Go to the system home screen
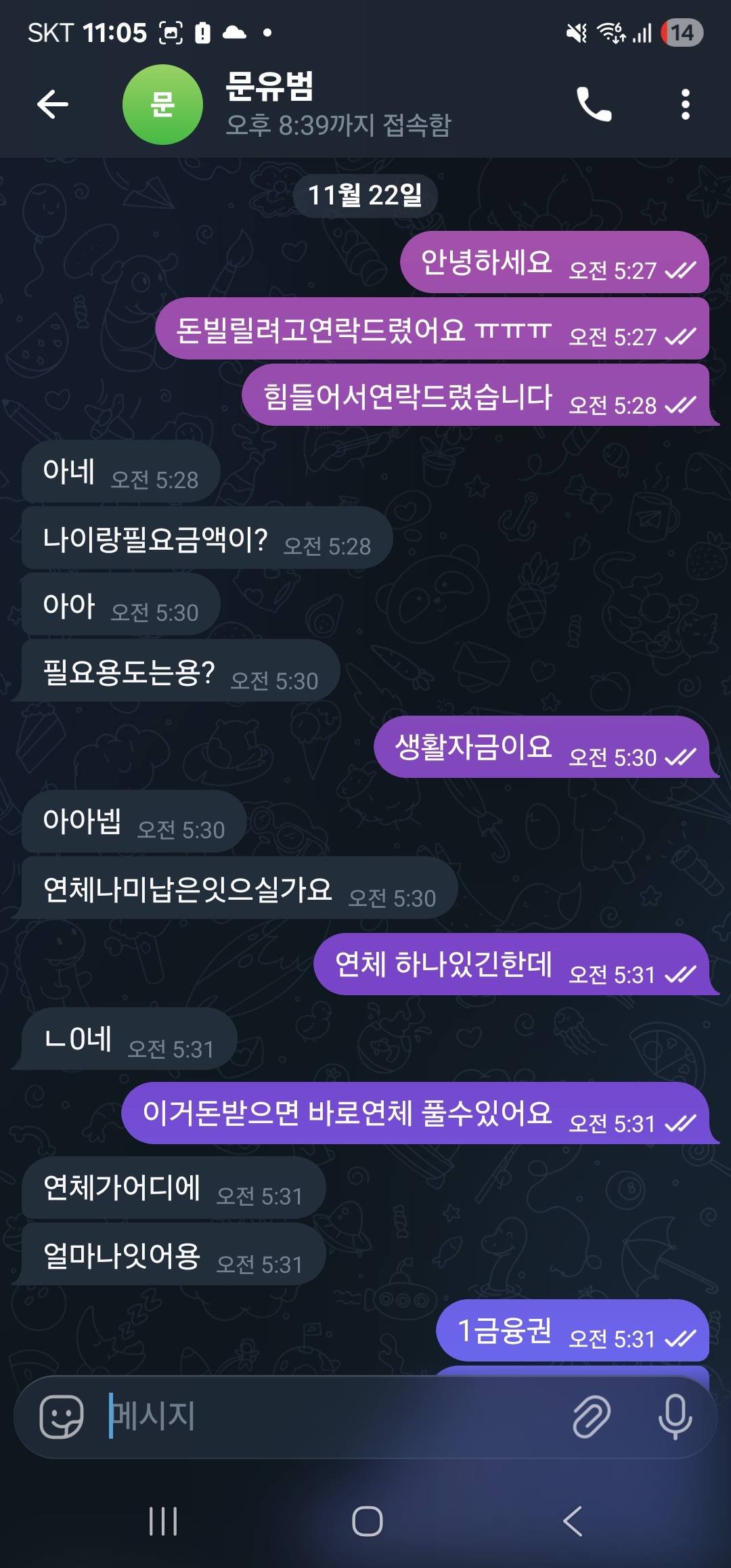 (367, 1521)
